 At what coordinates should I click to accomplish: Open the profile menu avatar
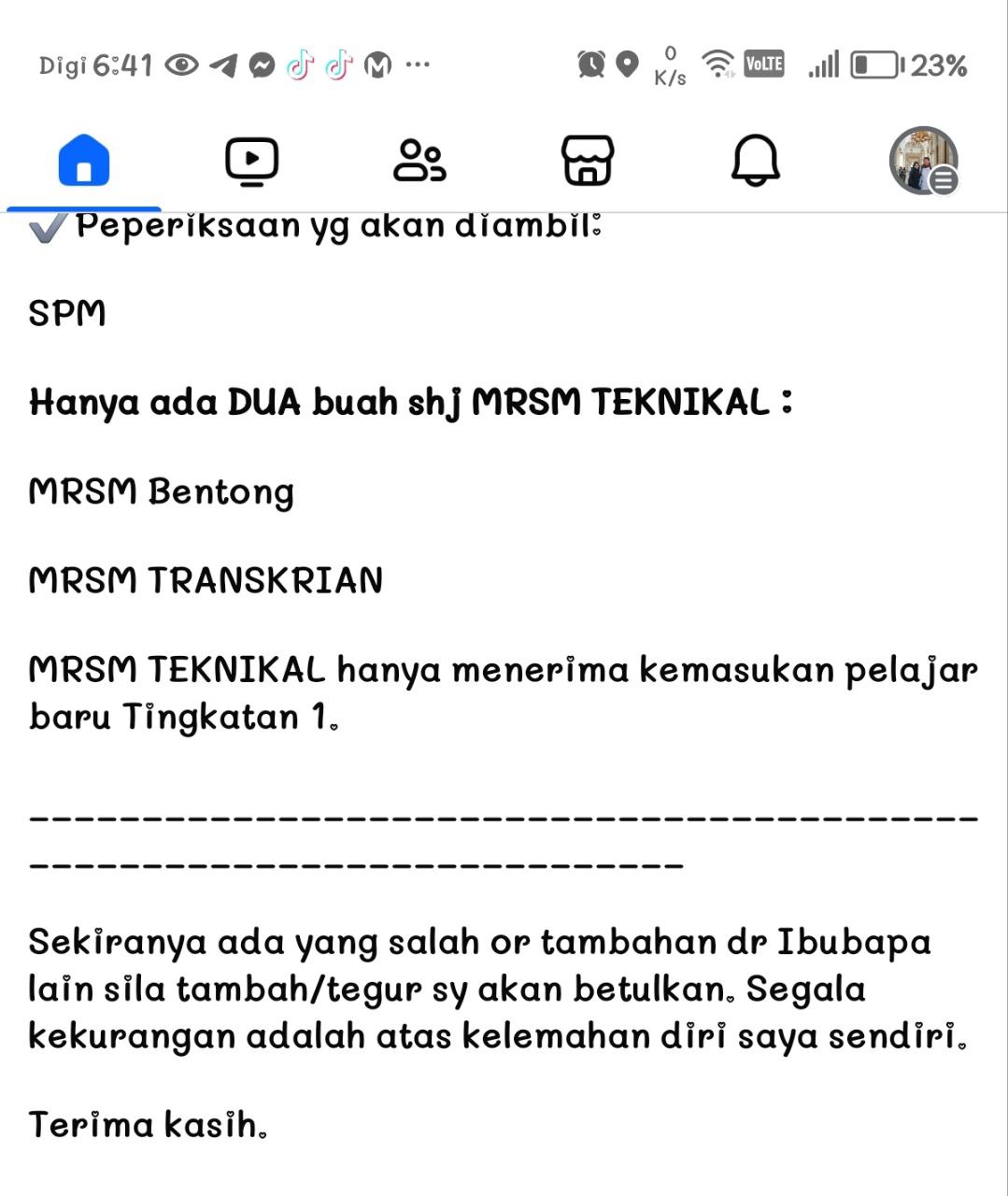pyautogui.click(x=923, y=161)
